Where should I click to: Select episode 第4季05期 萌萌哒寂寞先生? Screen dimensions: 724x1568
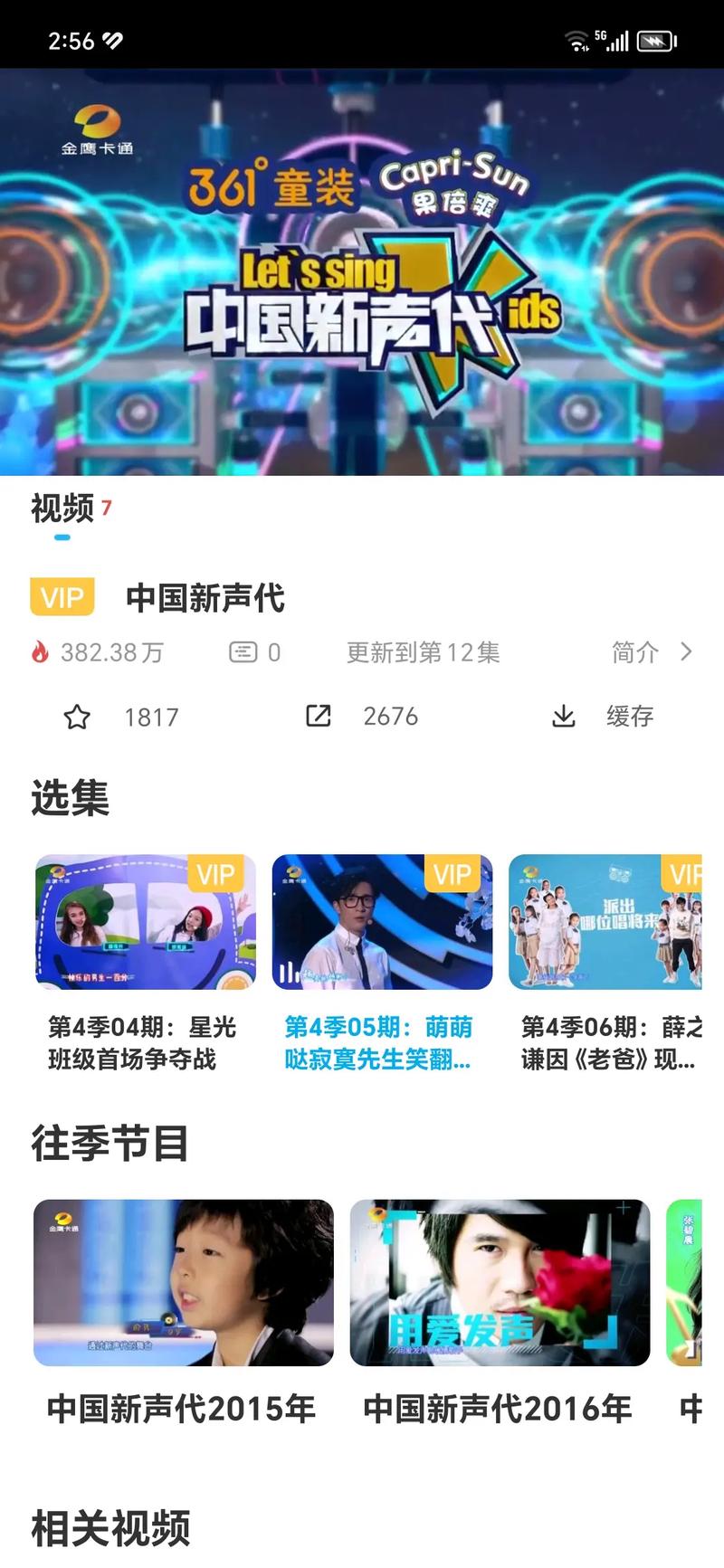point(382,923)
